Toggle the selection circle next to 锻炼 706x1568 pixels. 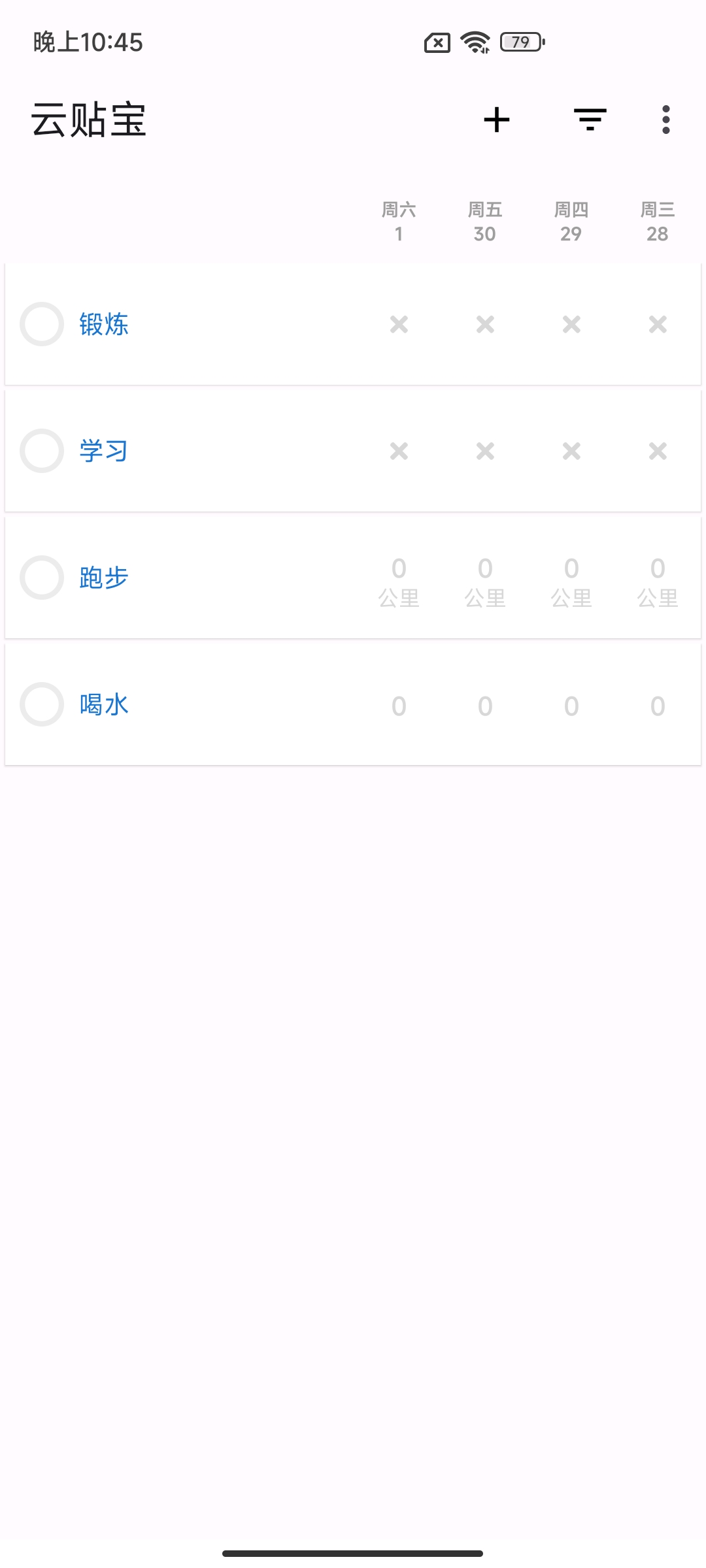click(42, 323)
